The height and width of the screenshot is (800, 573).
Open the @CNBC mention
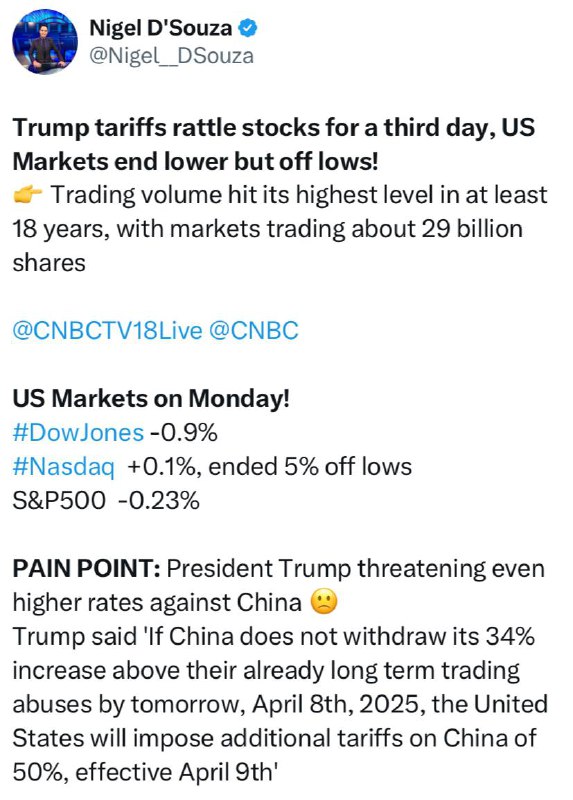click(254, 331)
